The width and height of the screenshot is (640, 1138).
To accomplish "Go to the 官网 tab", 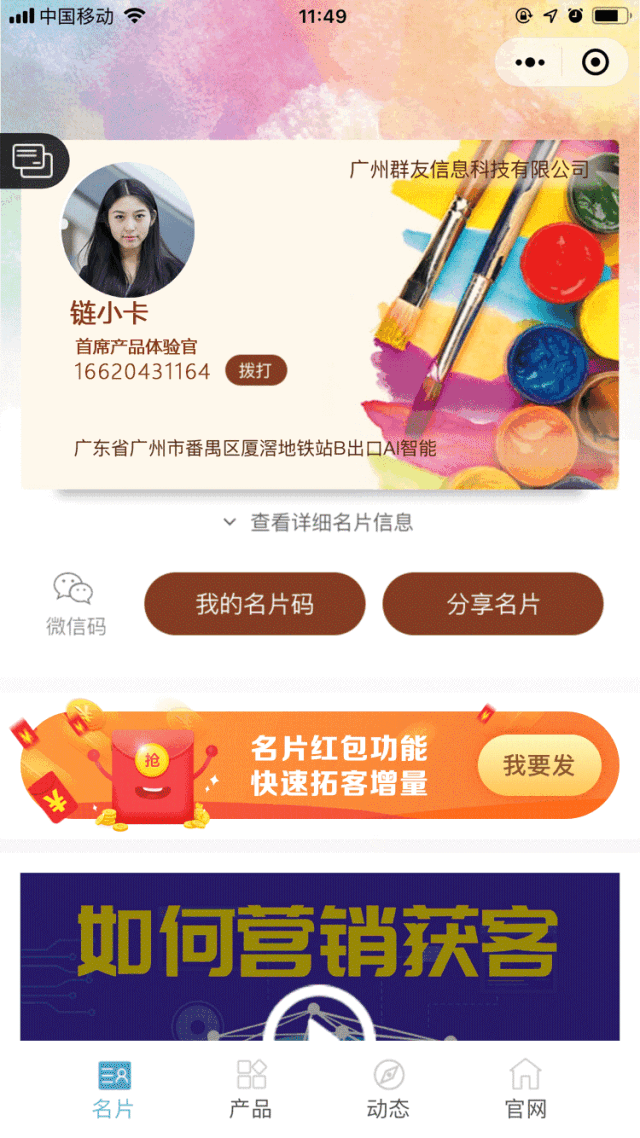I will pos(525,1089).
